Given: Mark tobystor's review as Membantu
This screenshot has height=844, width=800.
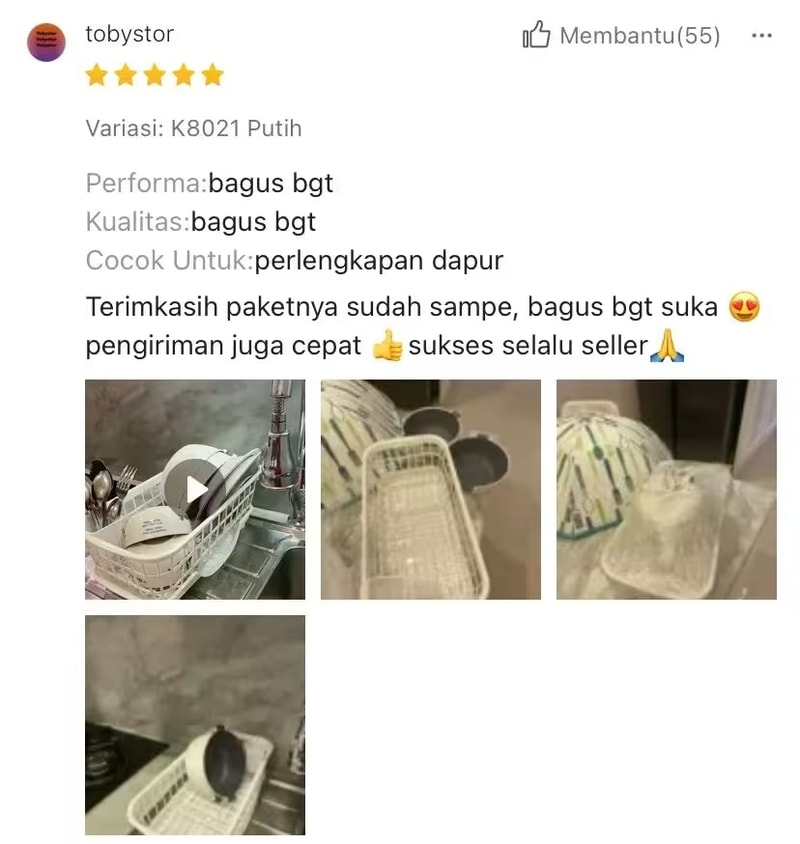Looking at the screenshot, I should 620,36.
